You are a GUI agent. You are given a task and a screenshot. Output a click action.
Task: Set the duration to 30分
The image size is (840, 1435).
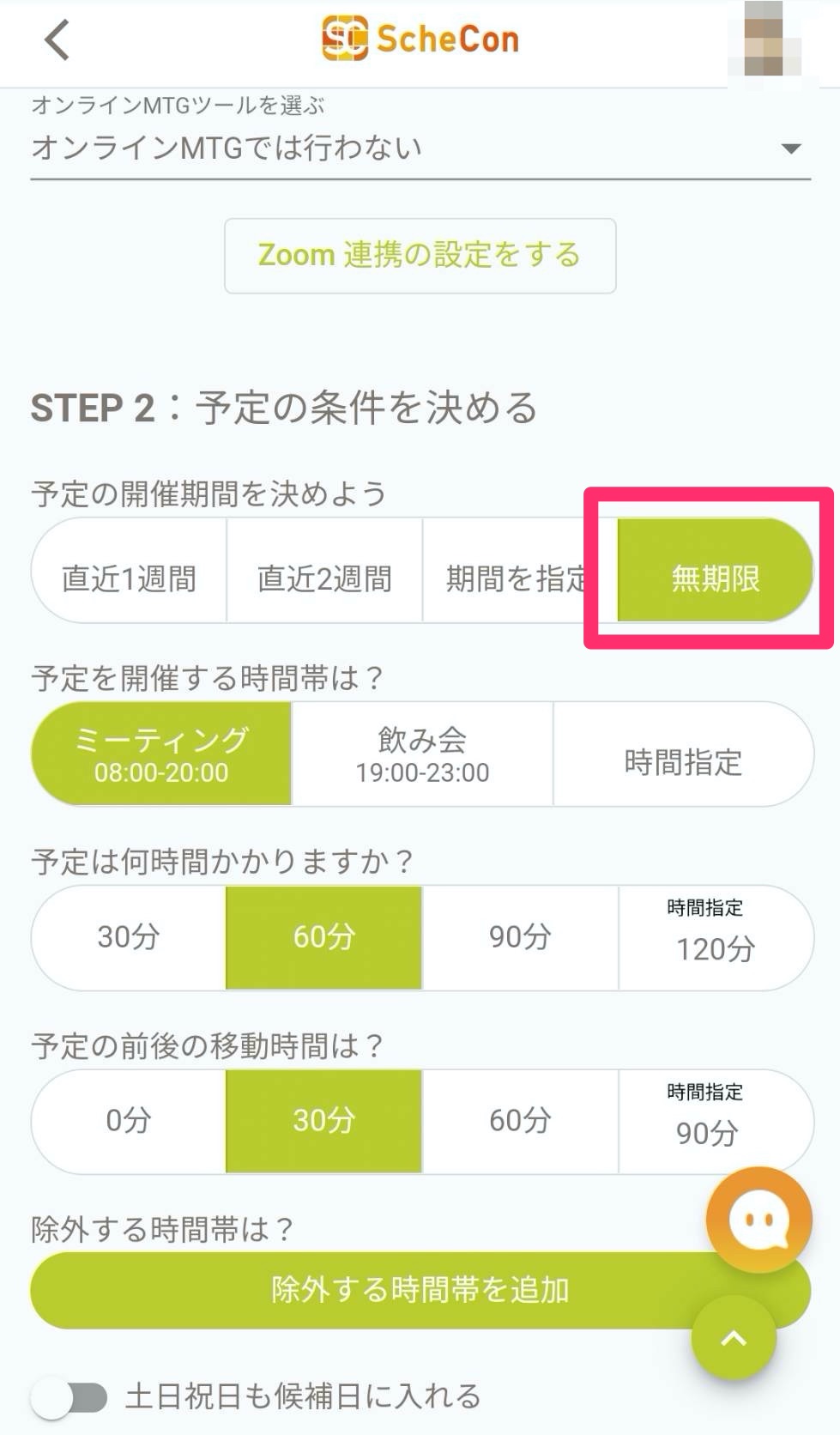[129, 937]
